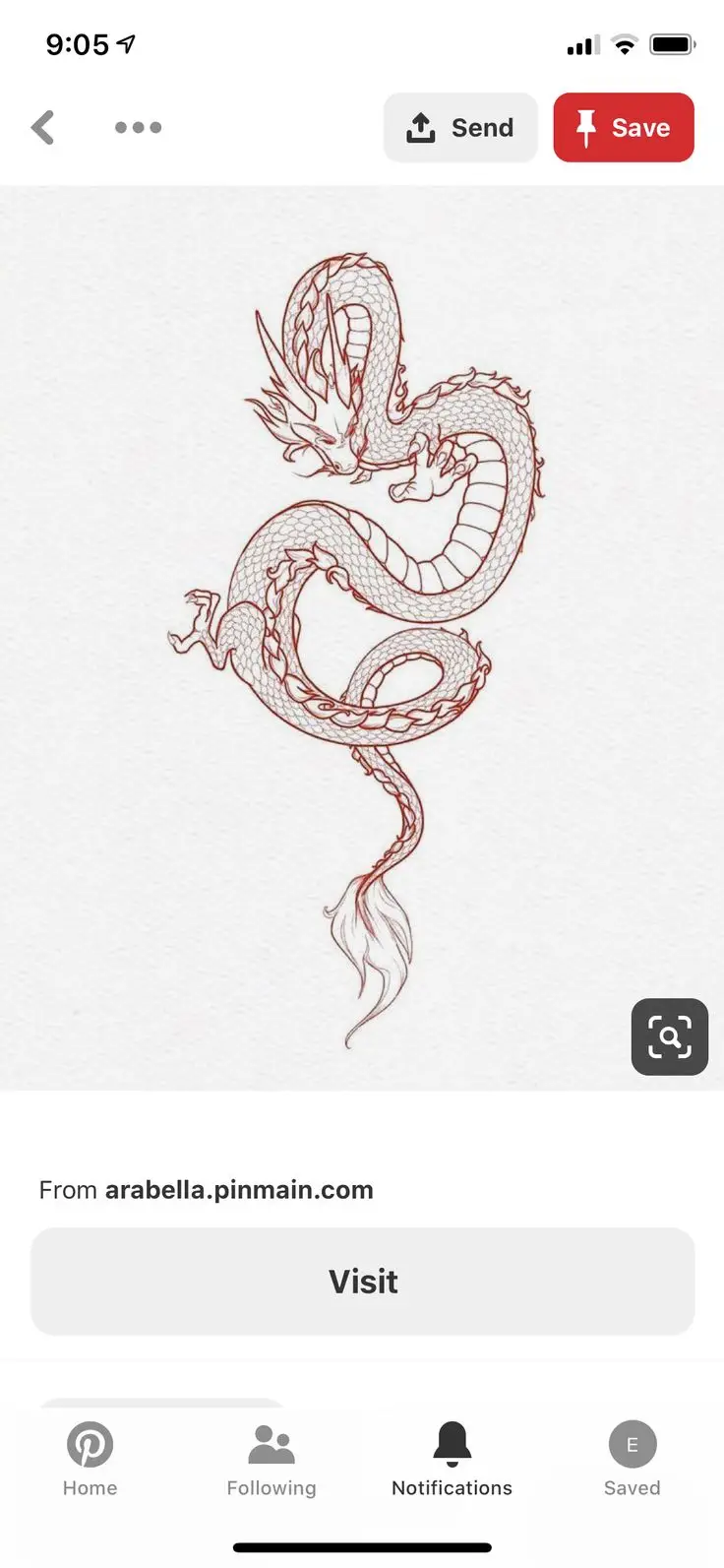
Task: Open visual search on the pin image
Action: point(669,1036)
